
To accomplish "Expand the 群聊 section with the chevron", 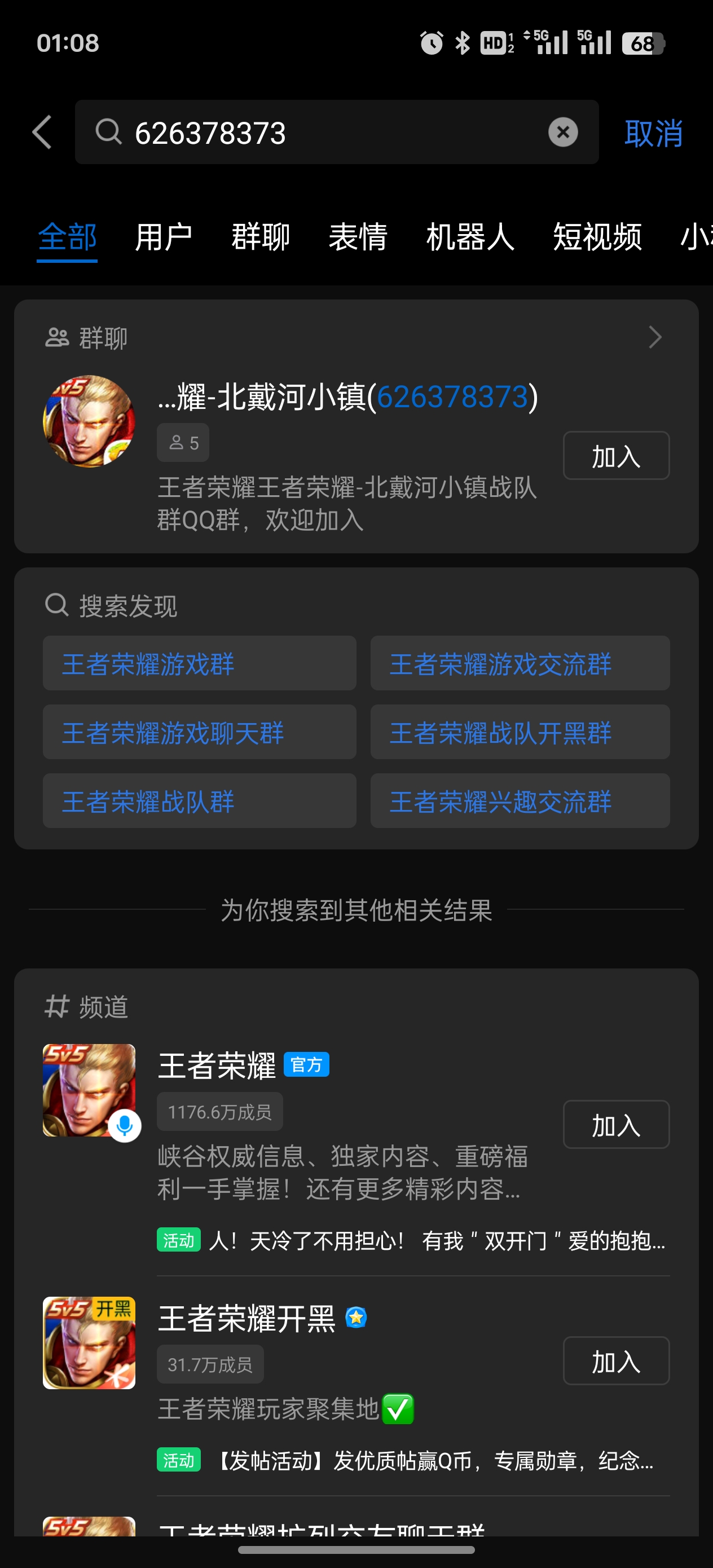I will (654, 337).
